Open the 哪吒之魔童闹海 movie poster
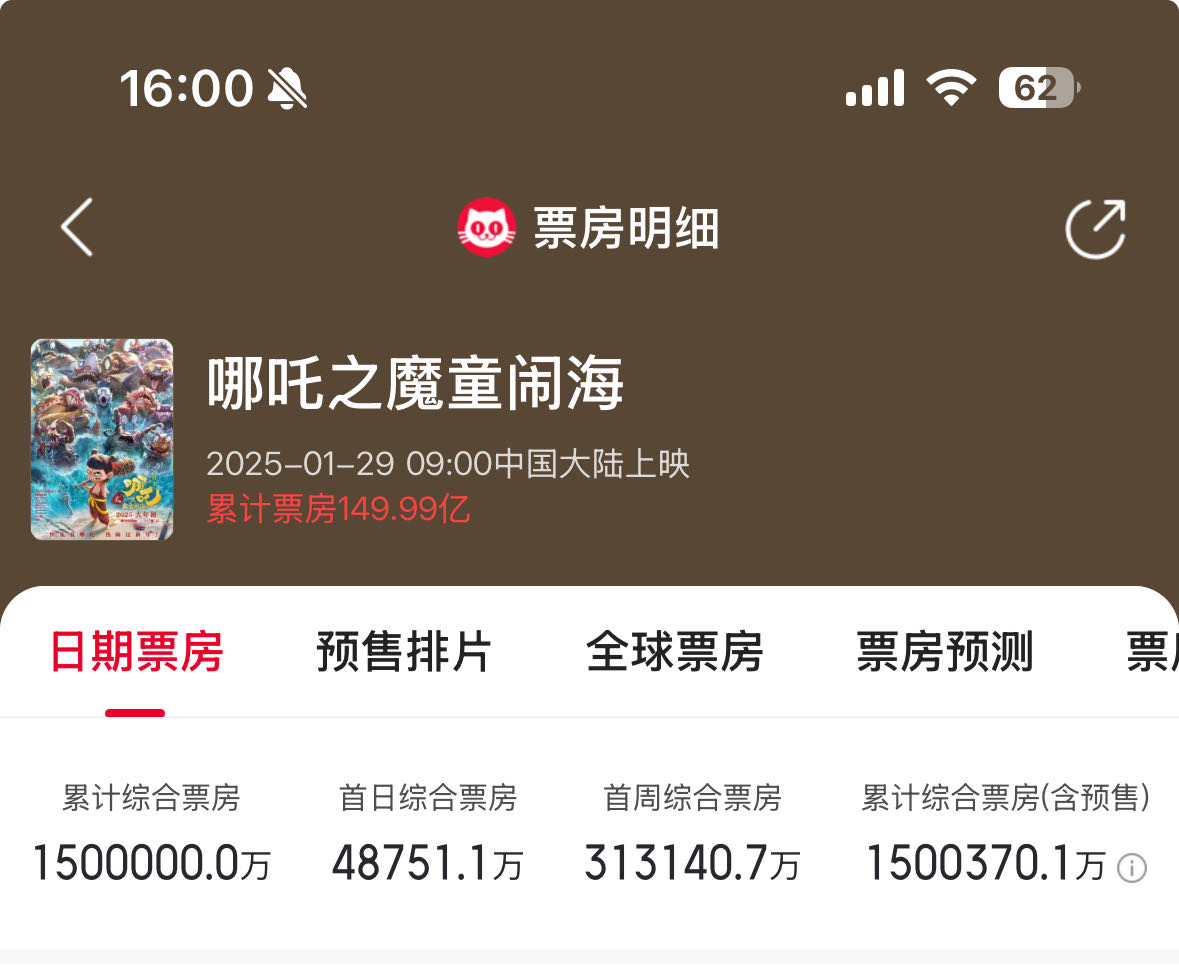This screenshot has width=1179, height=967. 102,439
